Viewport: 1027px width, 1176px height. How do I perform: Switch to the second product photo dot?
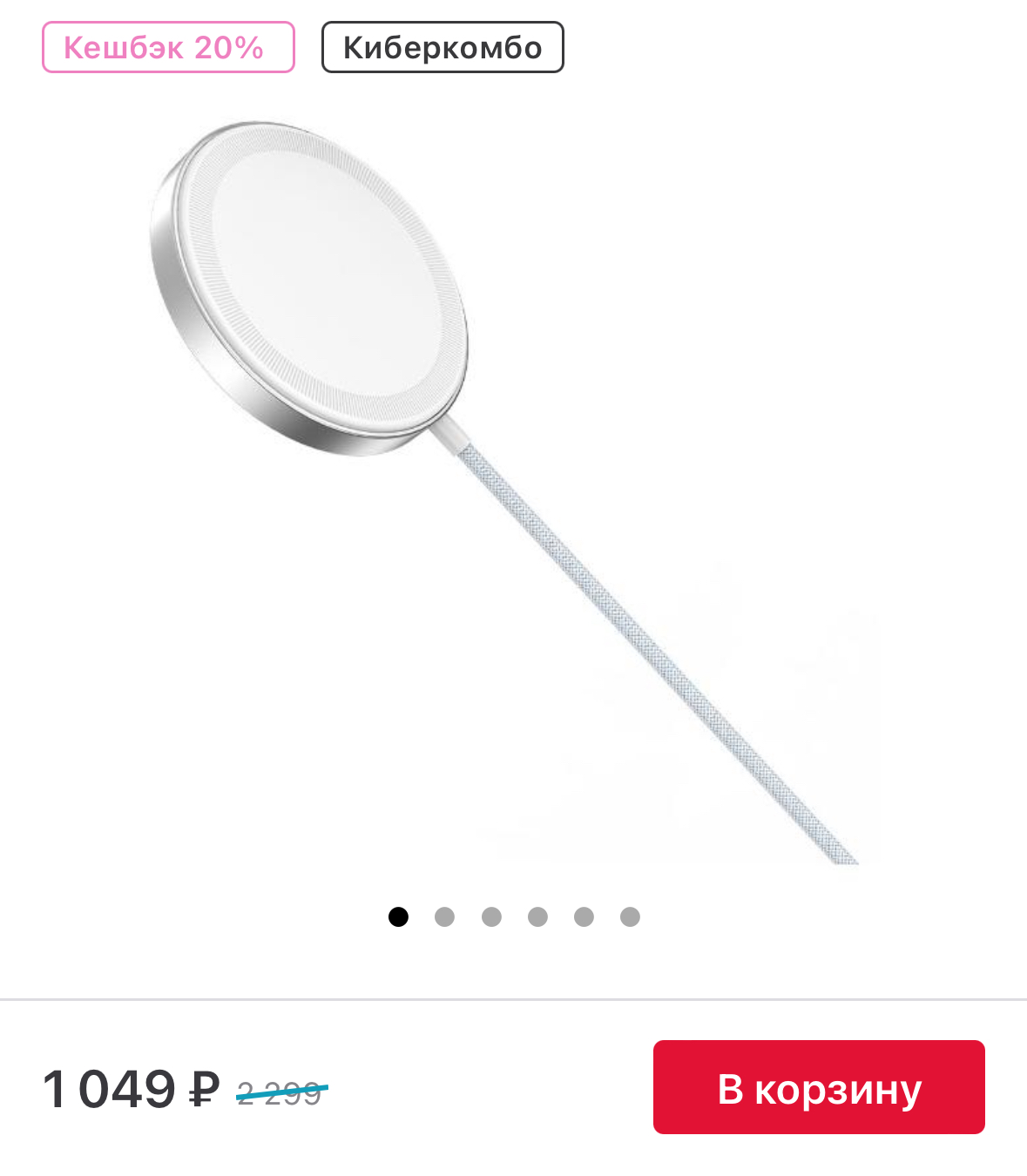pyautogui.click(x=444, y=917)
